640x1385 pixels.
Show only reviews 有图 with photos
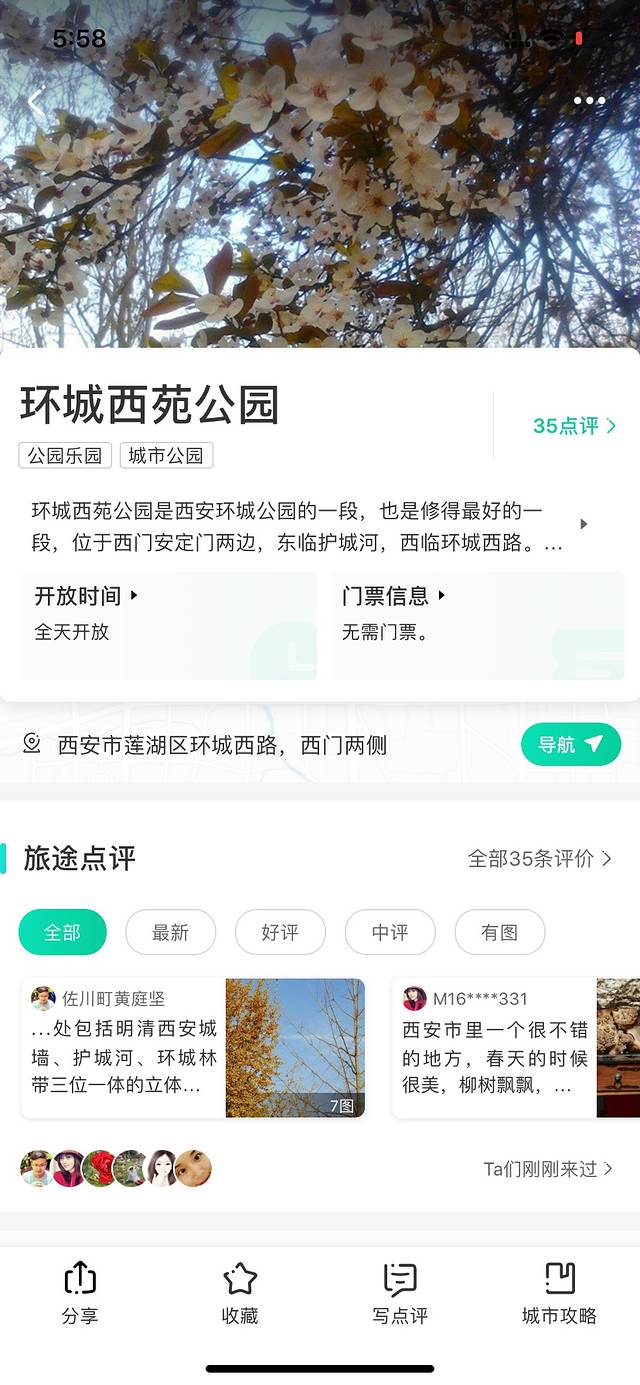[x=499, y=932]
